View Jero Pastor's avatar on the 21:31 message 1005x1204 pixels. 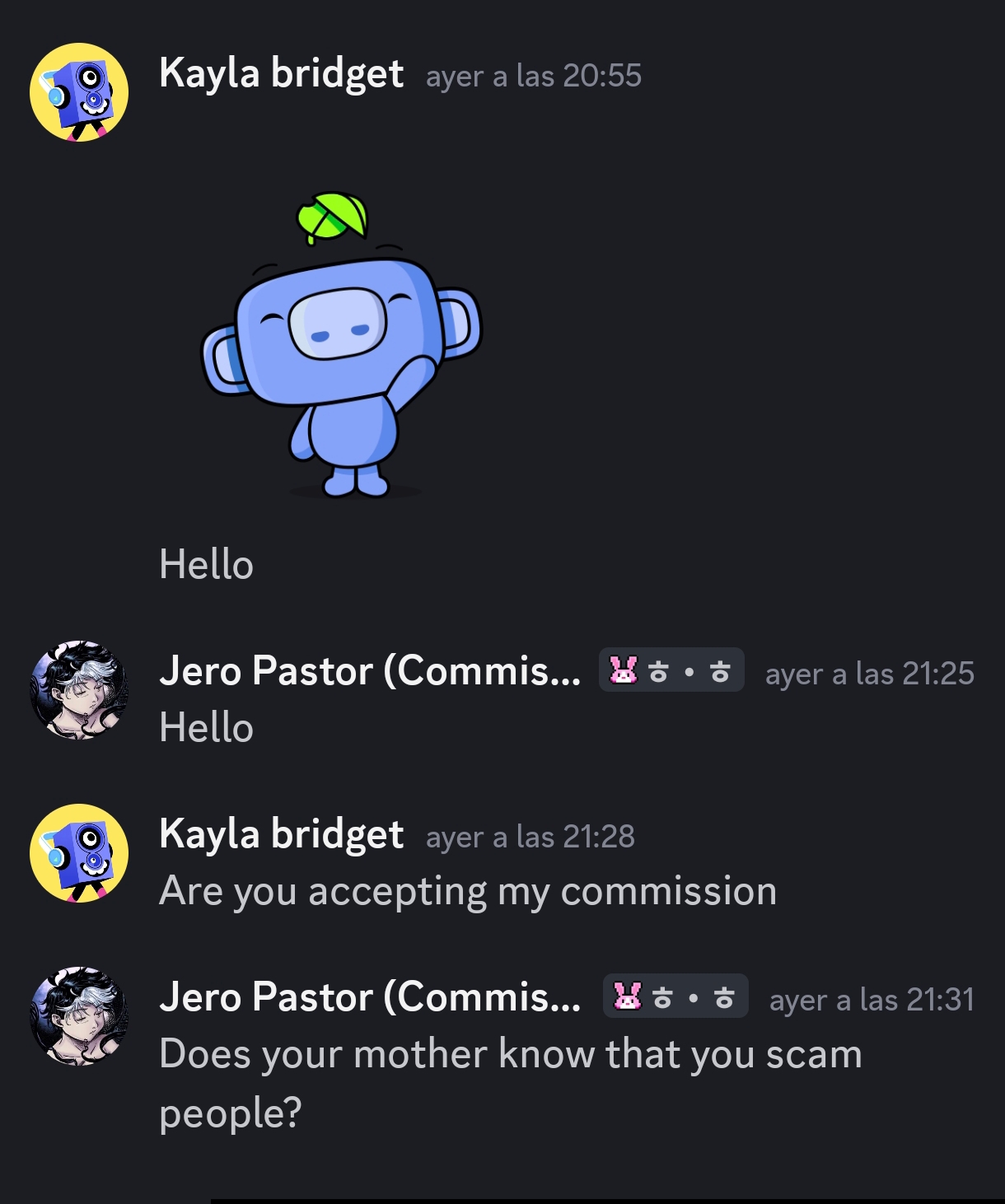pyautogui.click(x=79, y=1016)
